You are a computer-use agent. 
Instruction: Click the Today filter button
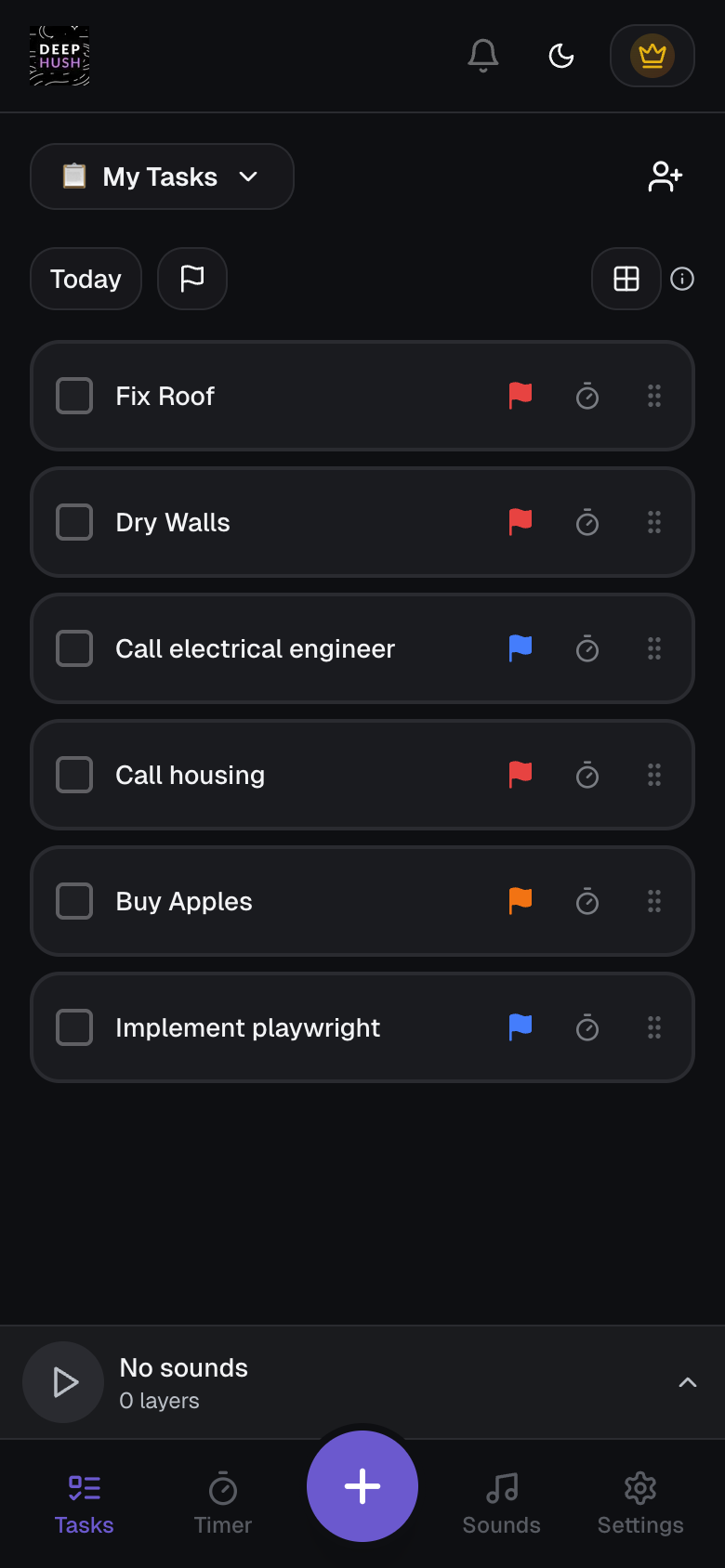(x=86, y=279)
